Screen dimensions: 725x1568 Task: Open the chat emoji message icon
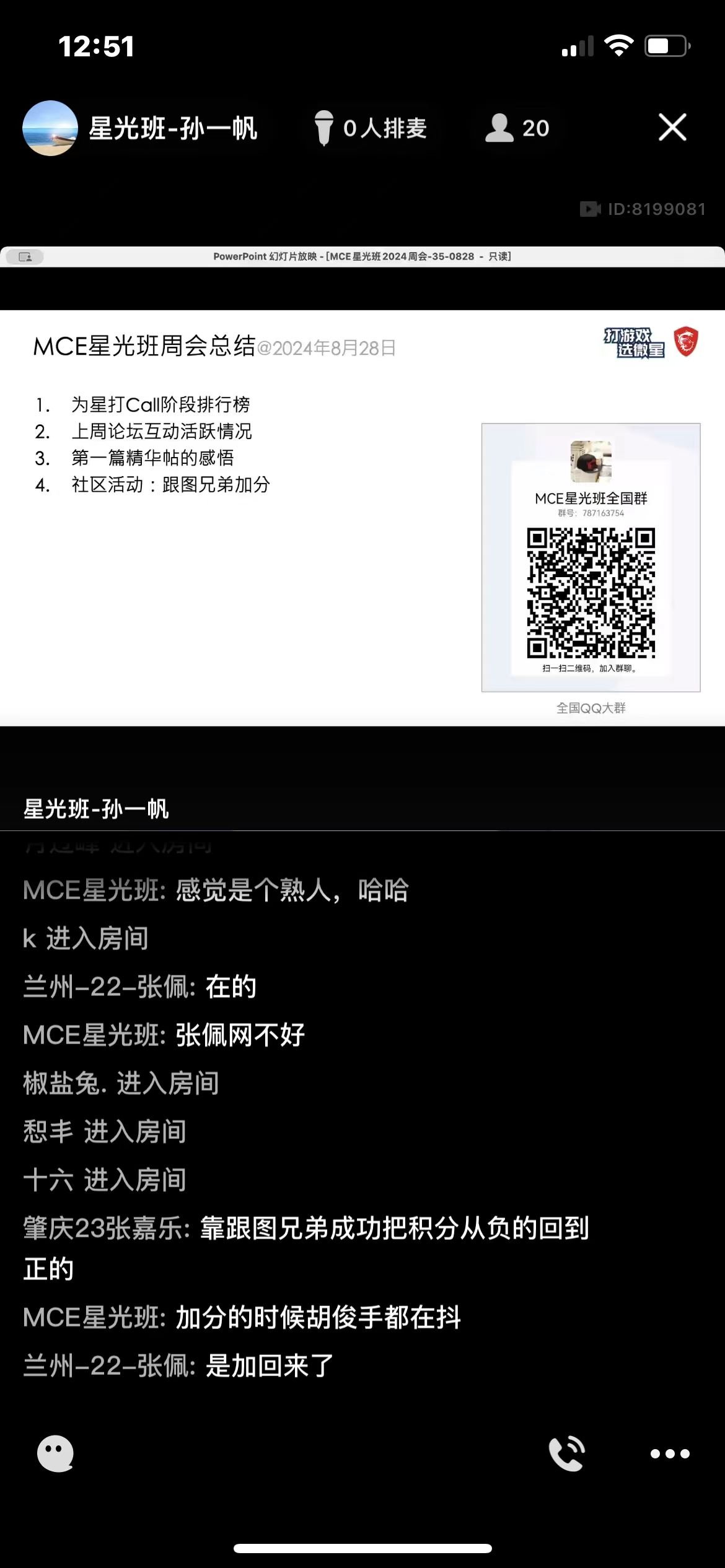55,1453
